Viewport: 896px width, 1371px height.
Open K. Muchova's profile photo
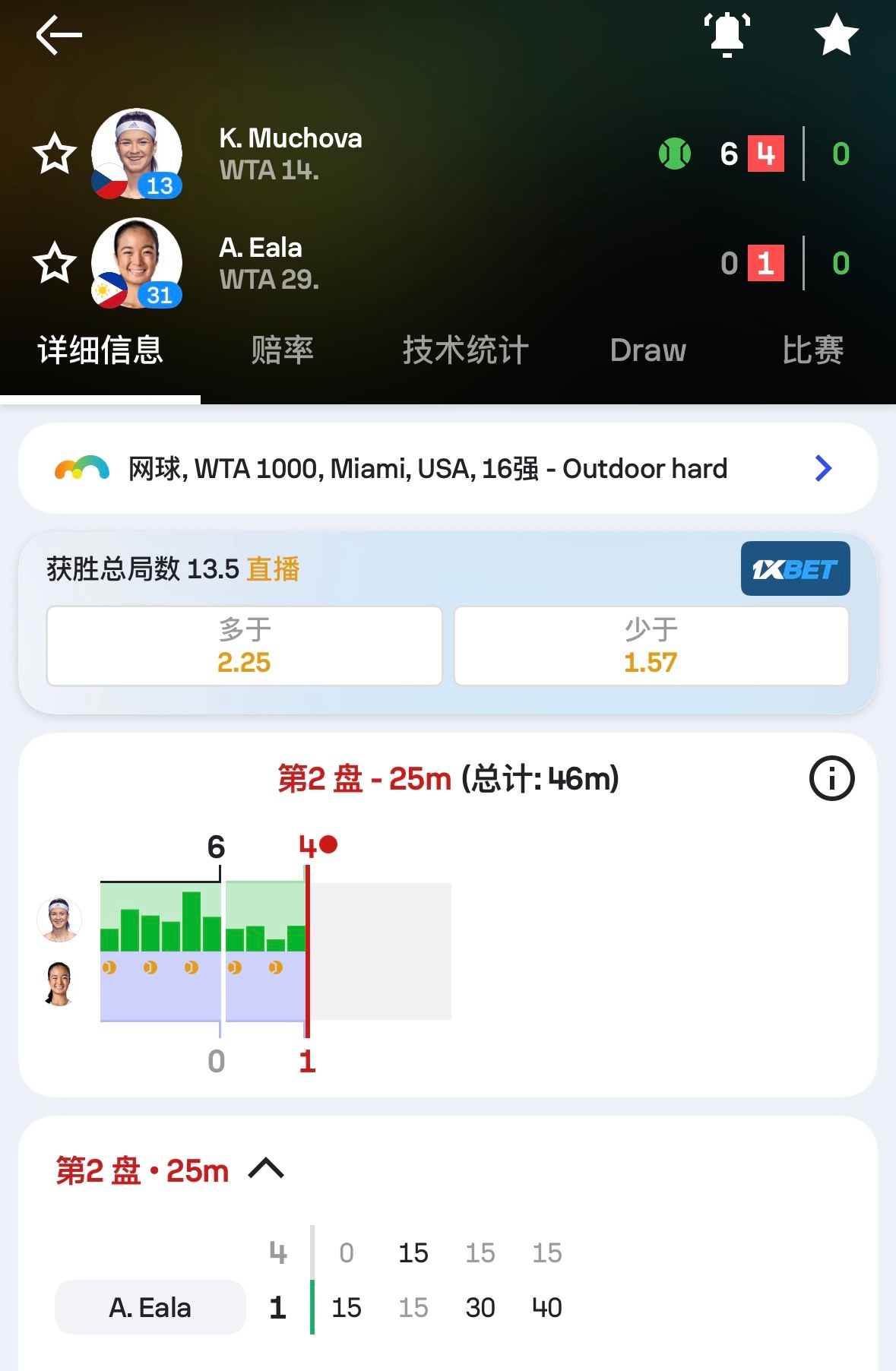point(135,153)
